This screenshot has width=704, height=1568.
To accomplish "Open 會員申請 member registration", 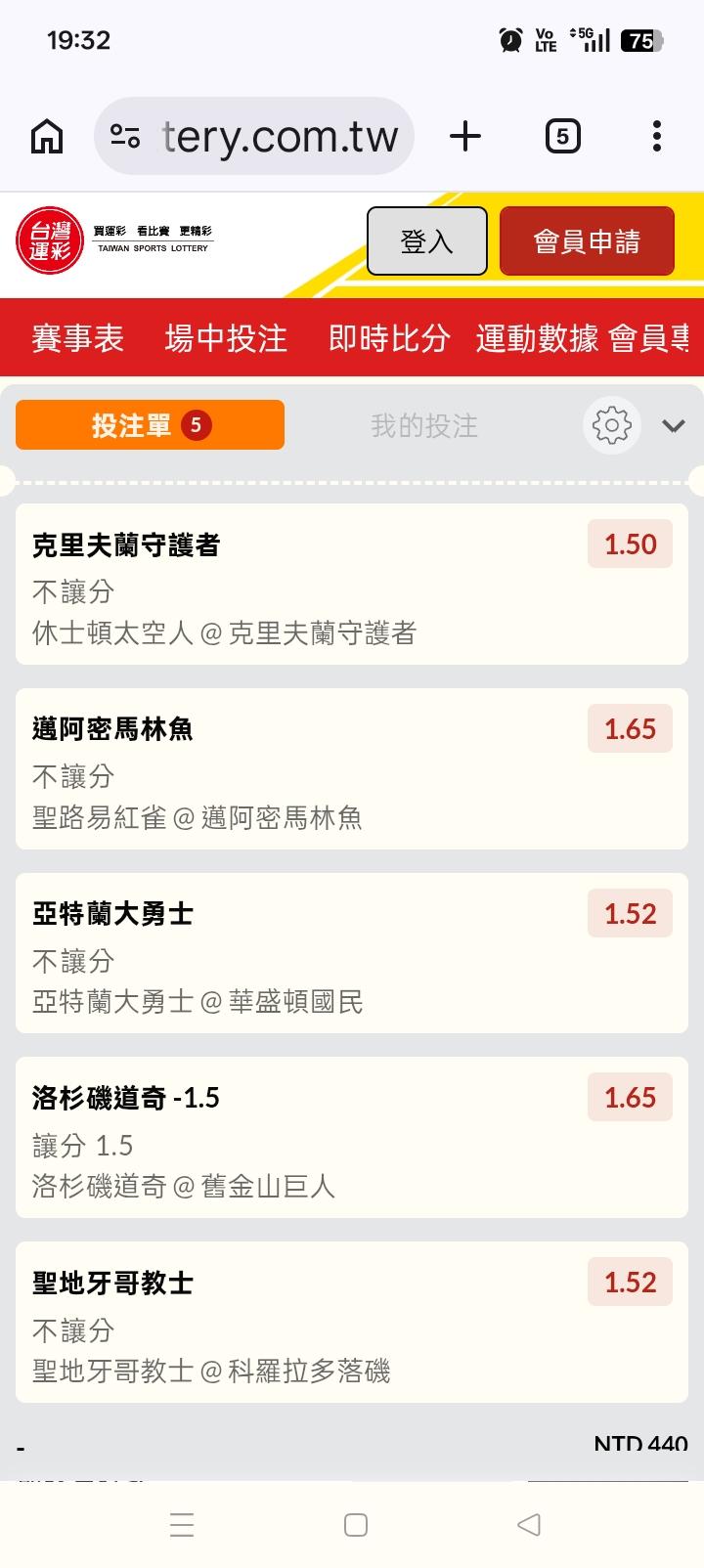I will tap(587, 240).
